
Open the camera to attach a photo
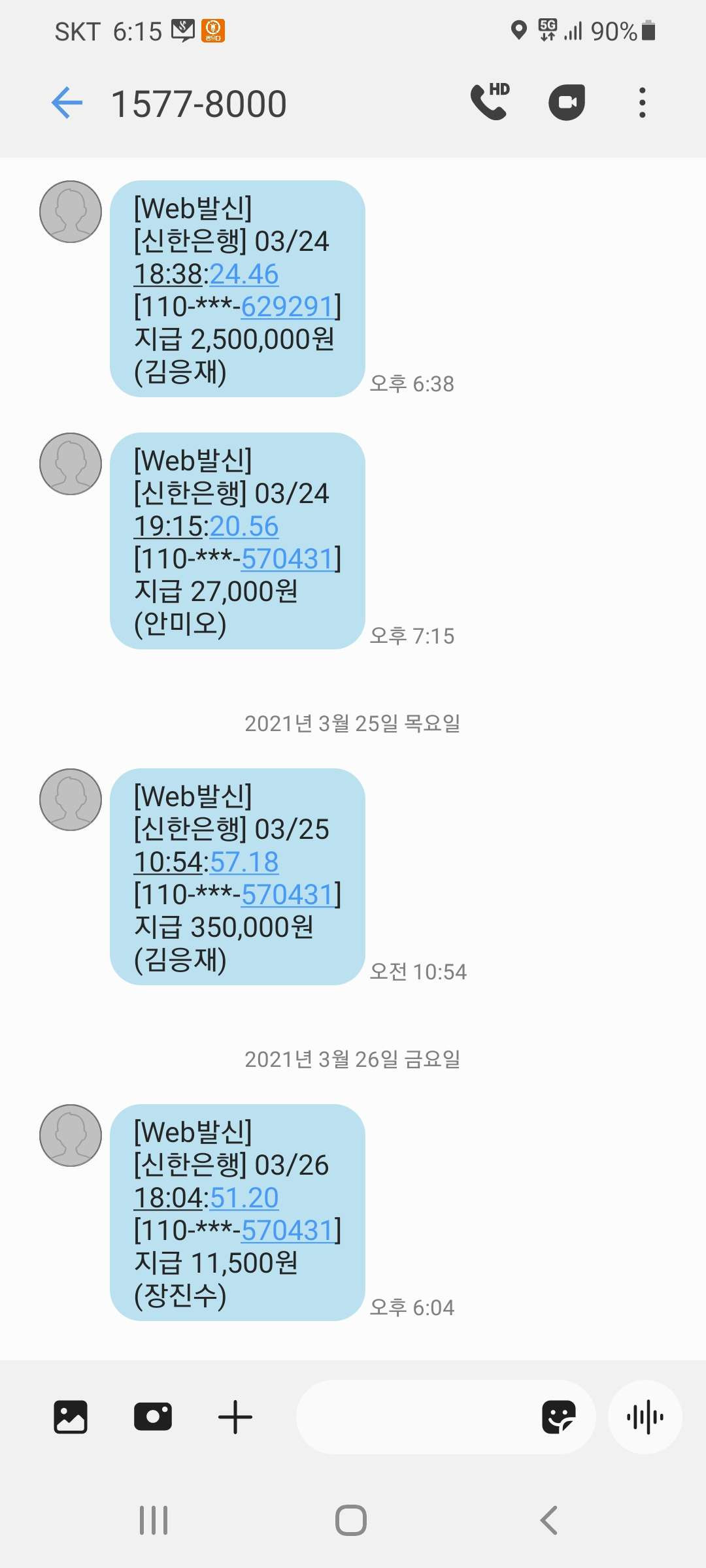153,1417
